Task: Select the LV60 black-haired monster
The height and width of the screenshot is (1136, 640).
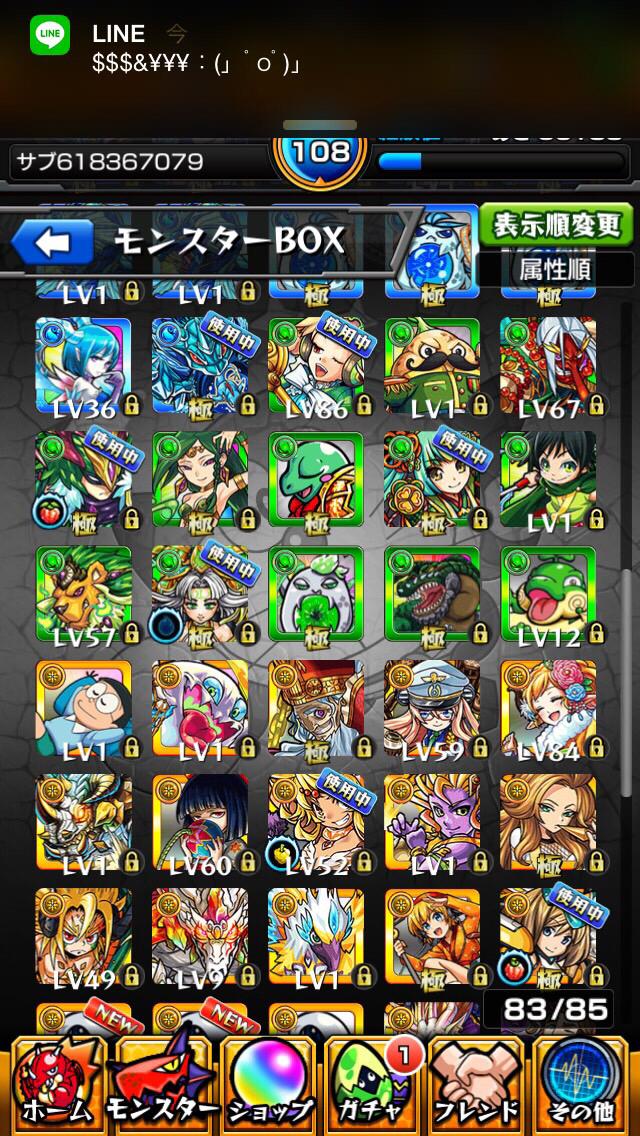Action: [199, 822]
